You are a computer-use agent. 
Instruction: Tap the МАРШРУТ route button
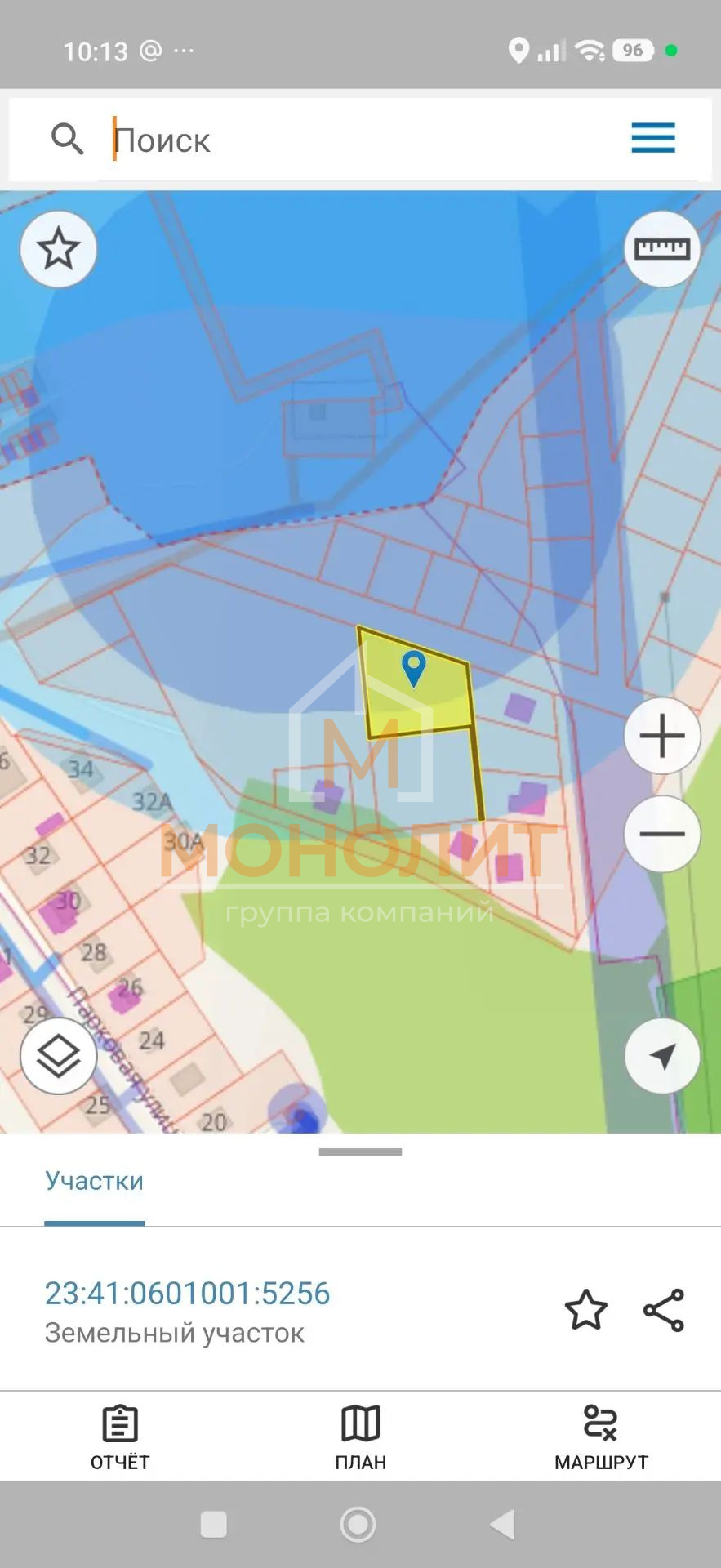coord(601,1438)
